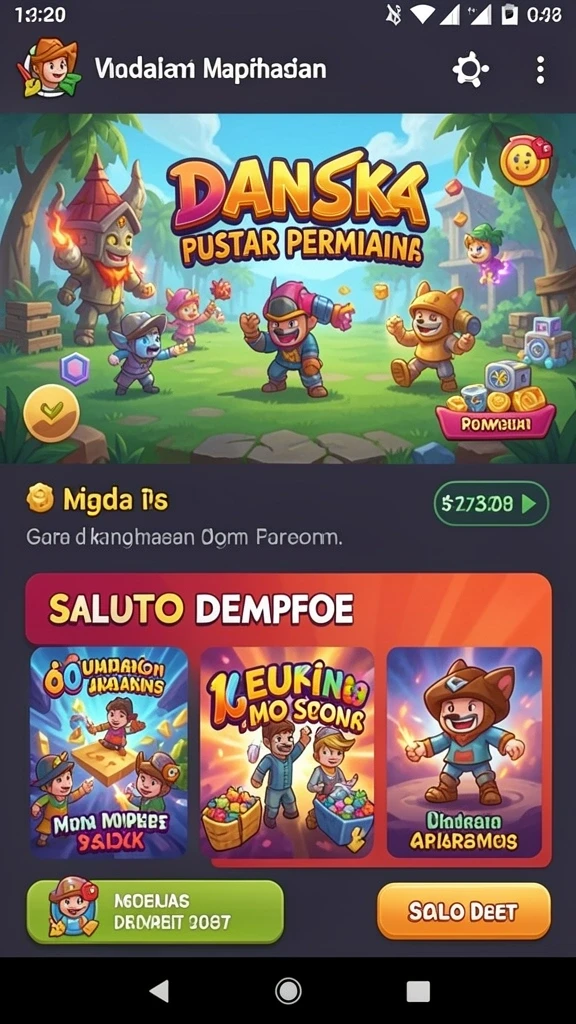This screenshot has height=1024, width=576.
Task: Open the game card labeled 9Slick
Action: (x=109, y=752)
